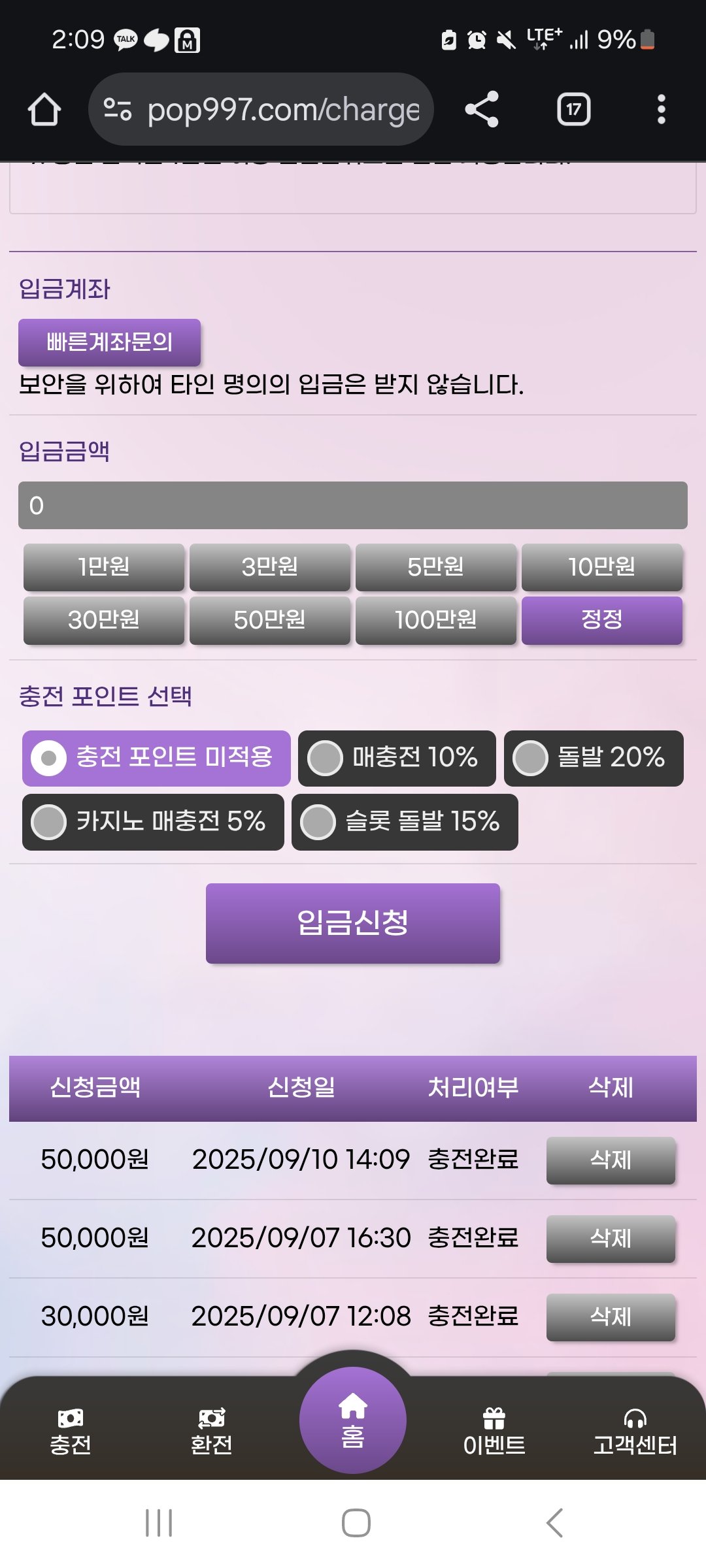This screenshot has height=1568, width=706.
Task: Open the browser tab switcher showing 17
Action: coord(573,109)
